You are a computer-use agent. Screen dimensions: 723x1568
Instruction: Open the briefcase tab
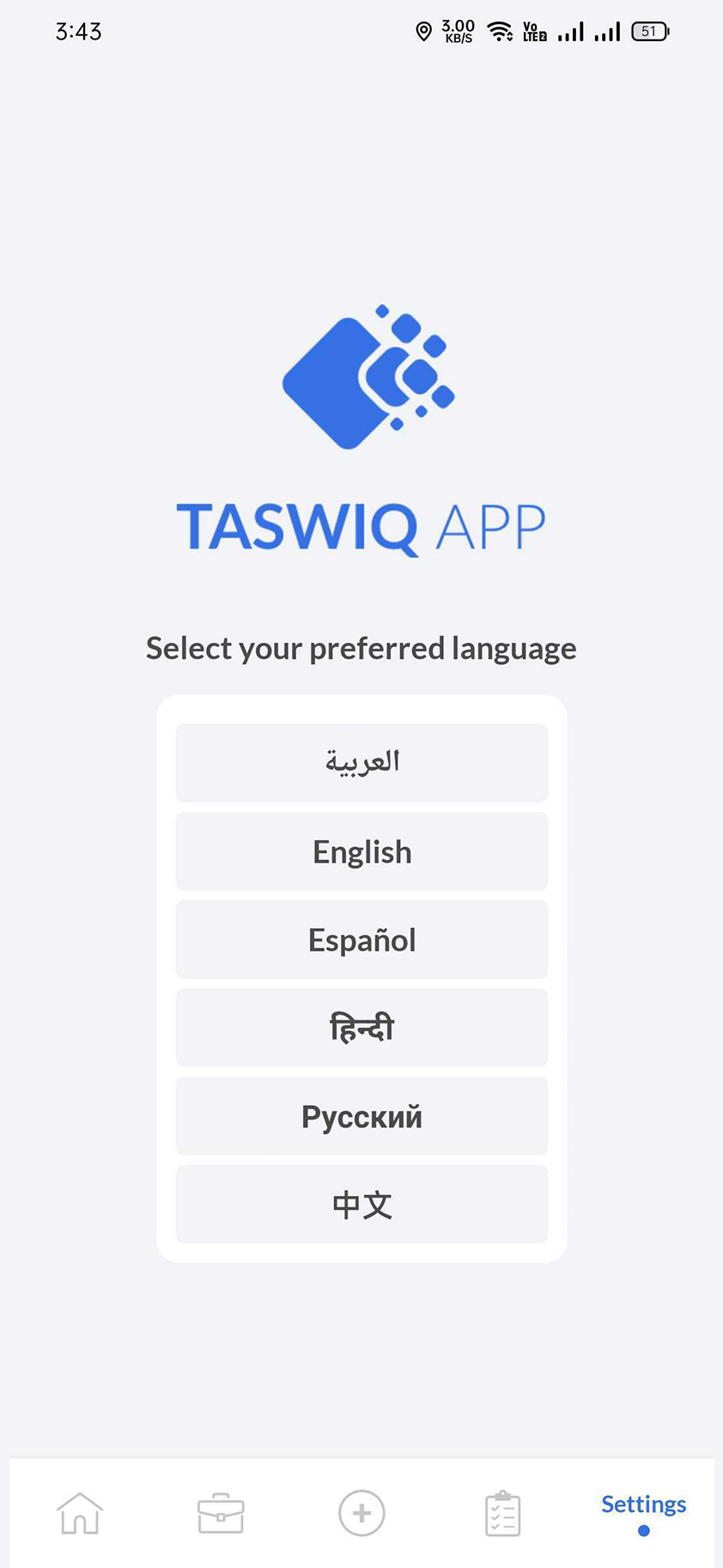(x=221, y=1513)
